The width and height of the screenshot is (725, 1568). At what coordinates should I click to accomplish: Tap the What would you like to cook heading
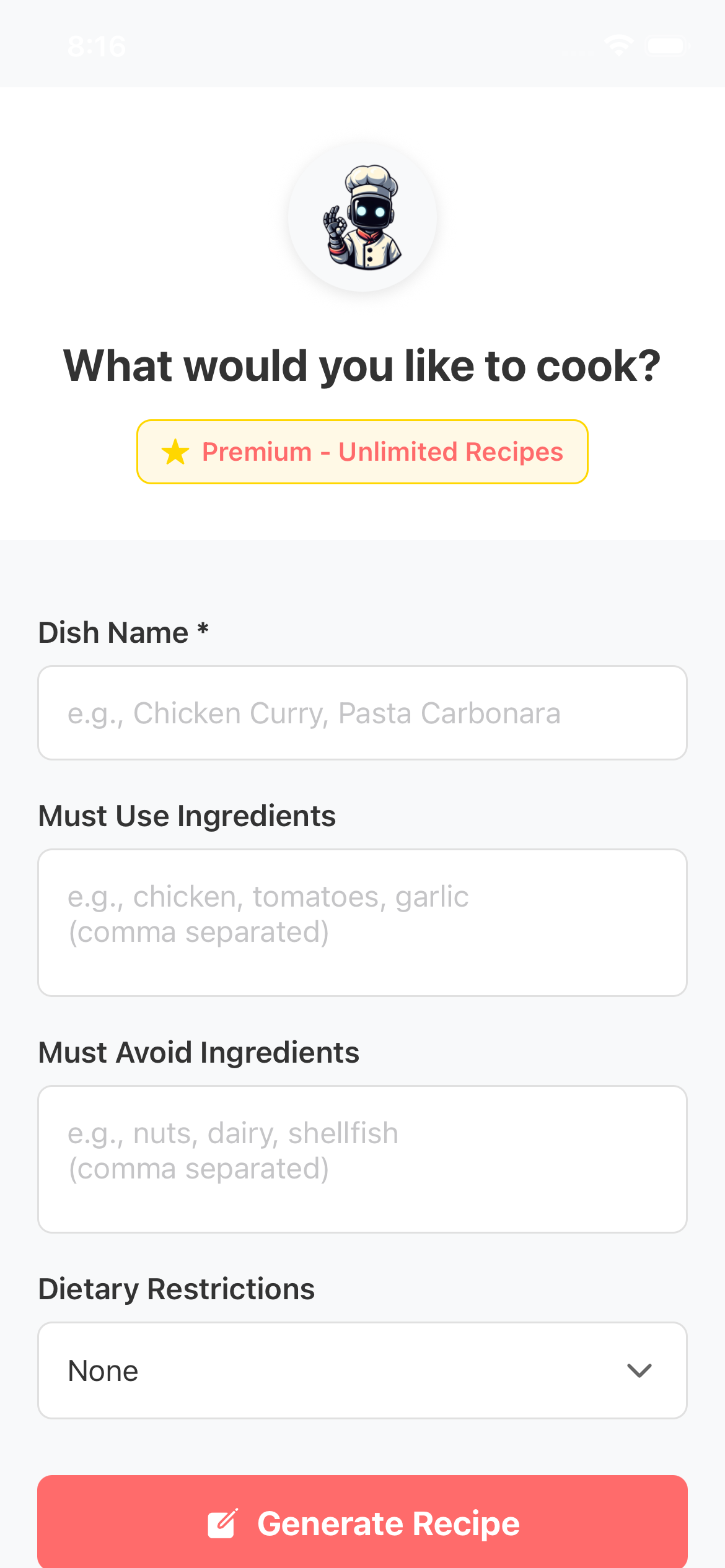362,365
